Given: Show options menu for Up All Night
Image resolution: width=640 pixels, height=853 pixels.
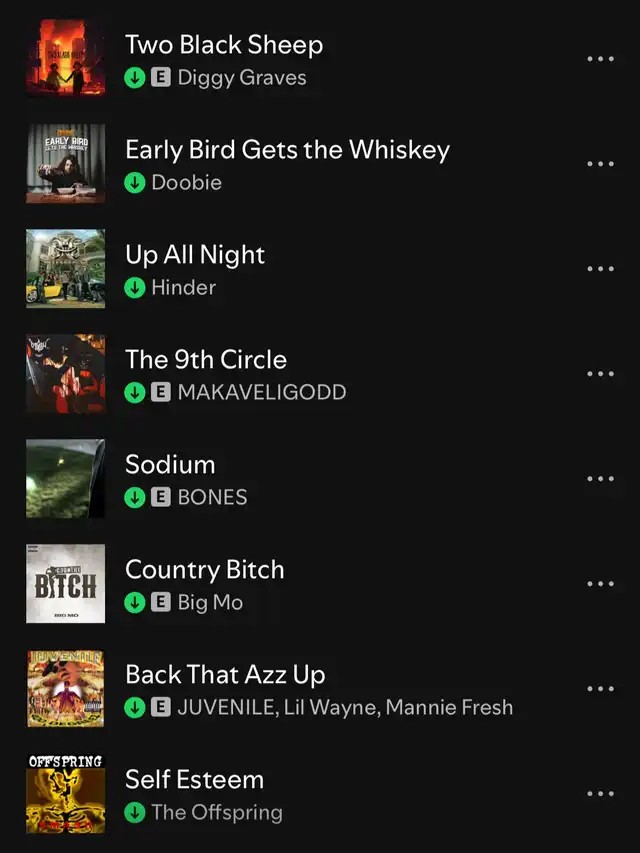Looking at the screenshot, I should pos(600,270).
